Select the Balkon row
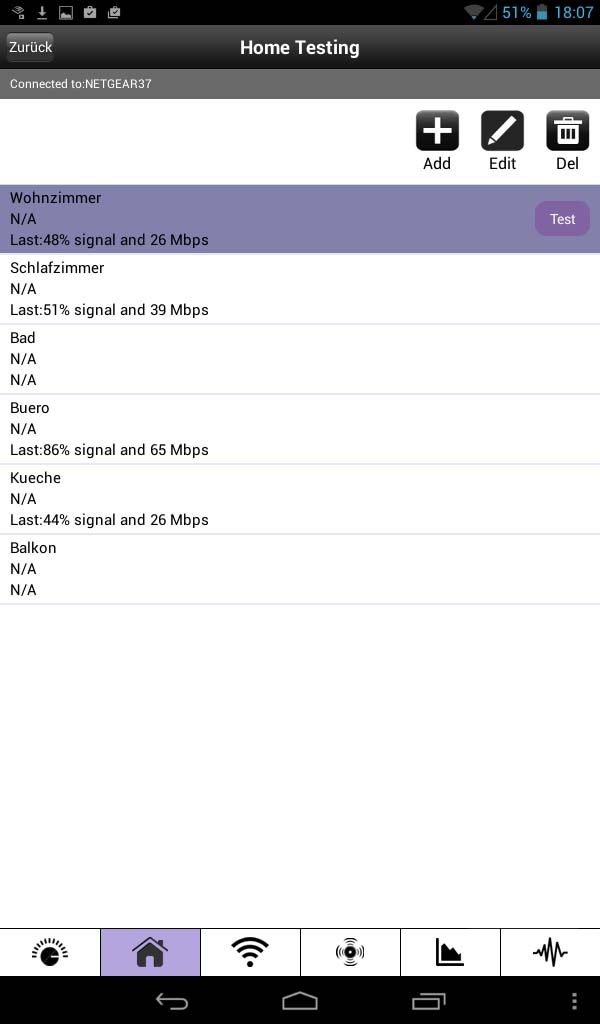The image size is (600, 1024). (x=300, y=569)
